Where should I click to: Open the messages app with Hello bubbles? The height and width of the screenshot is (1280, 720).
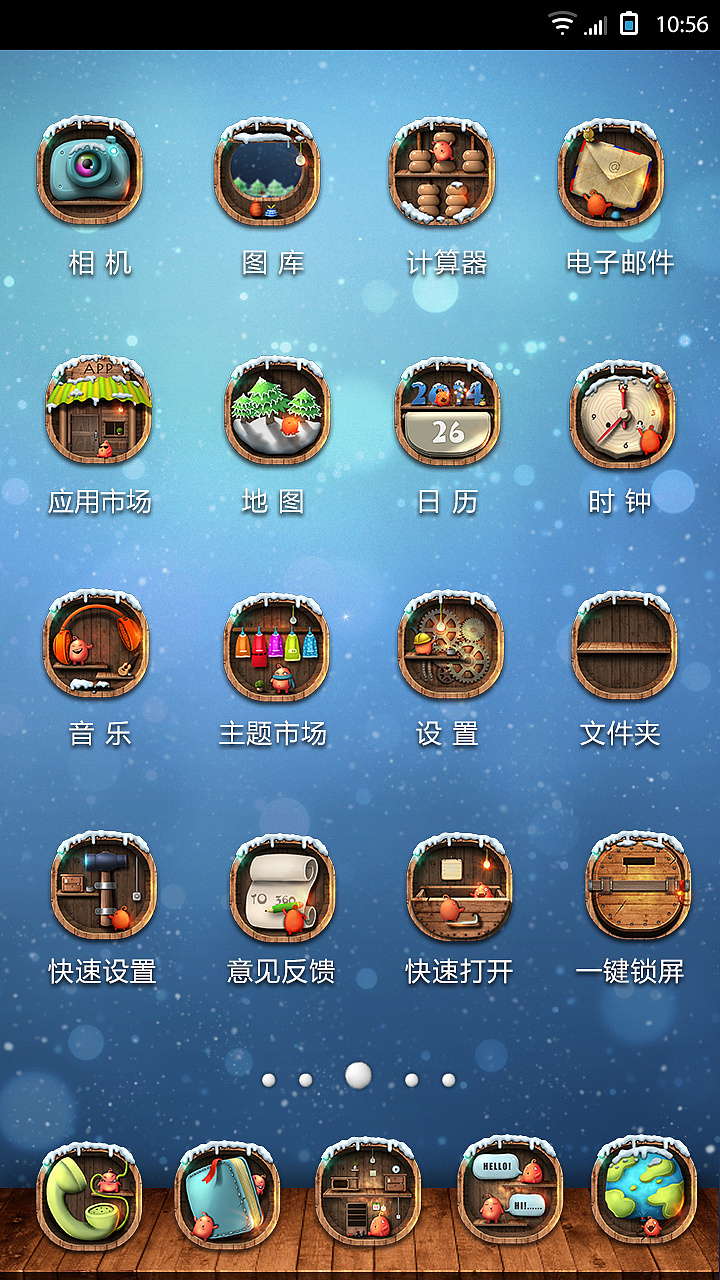510,1190
